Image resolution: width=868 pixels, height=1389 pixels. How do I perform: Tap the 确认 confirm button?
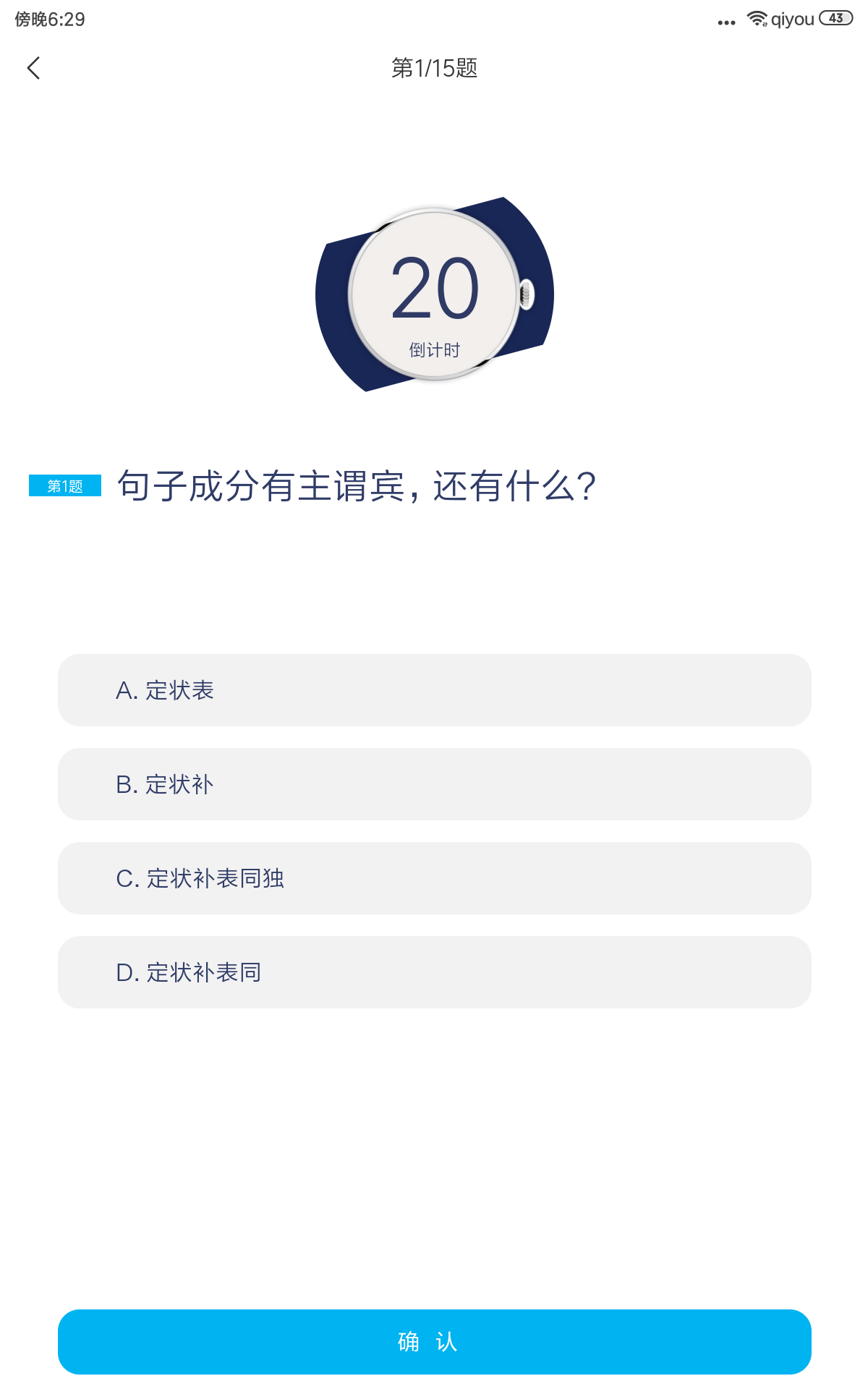point(434,1342)
